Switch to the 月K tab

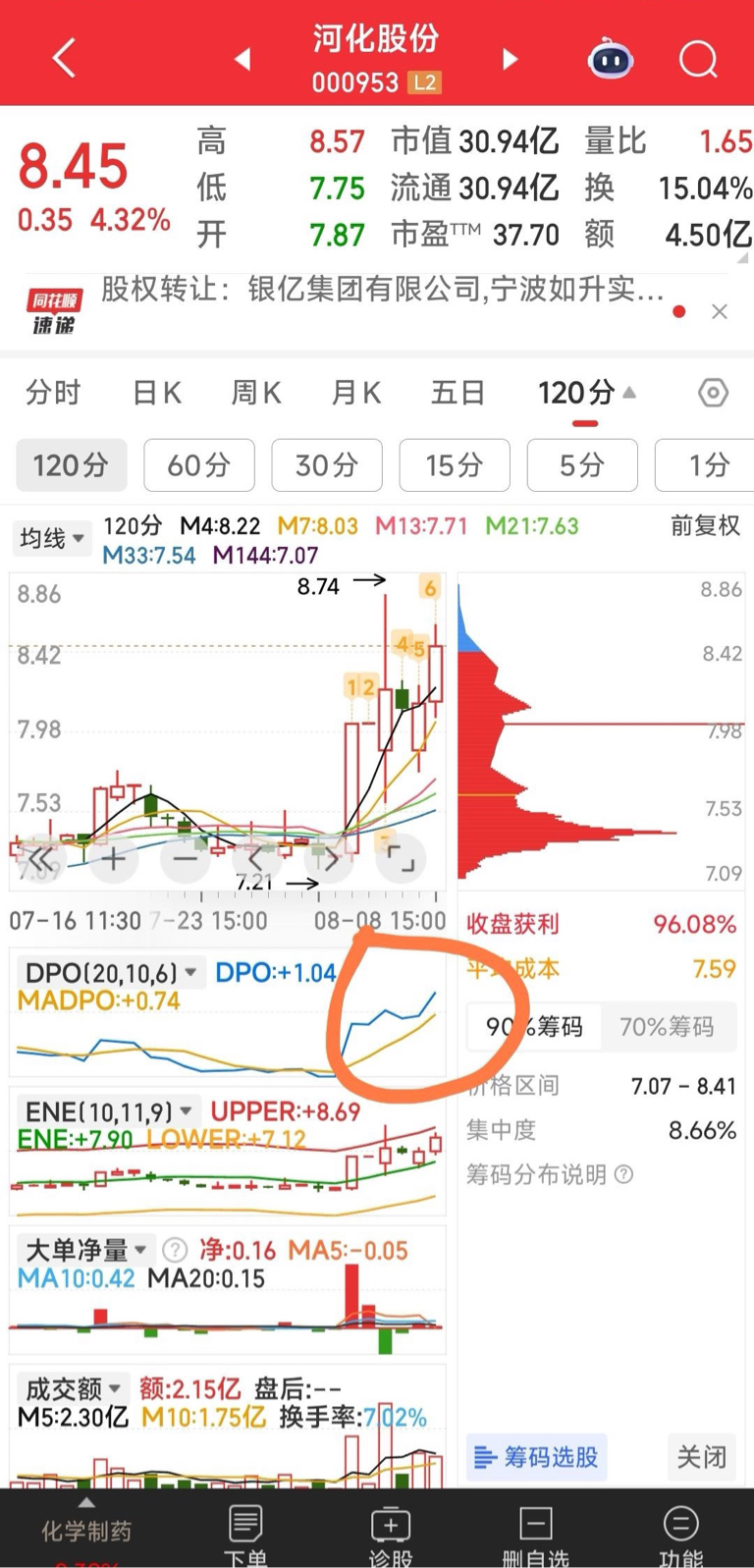pos(355,393)
